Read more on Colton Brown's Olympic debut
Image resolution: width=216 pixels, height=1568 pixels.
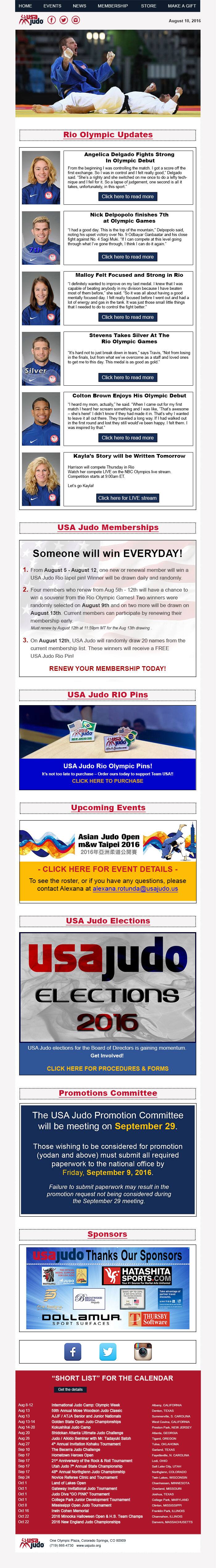[x=127, y=438]
